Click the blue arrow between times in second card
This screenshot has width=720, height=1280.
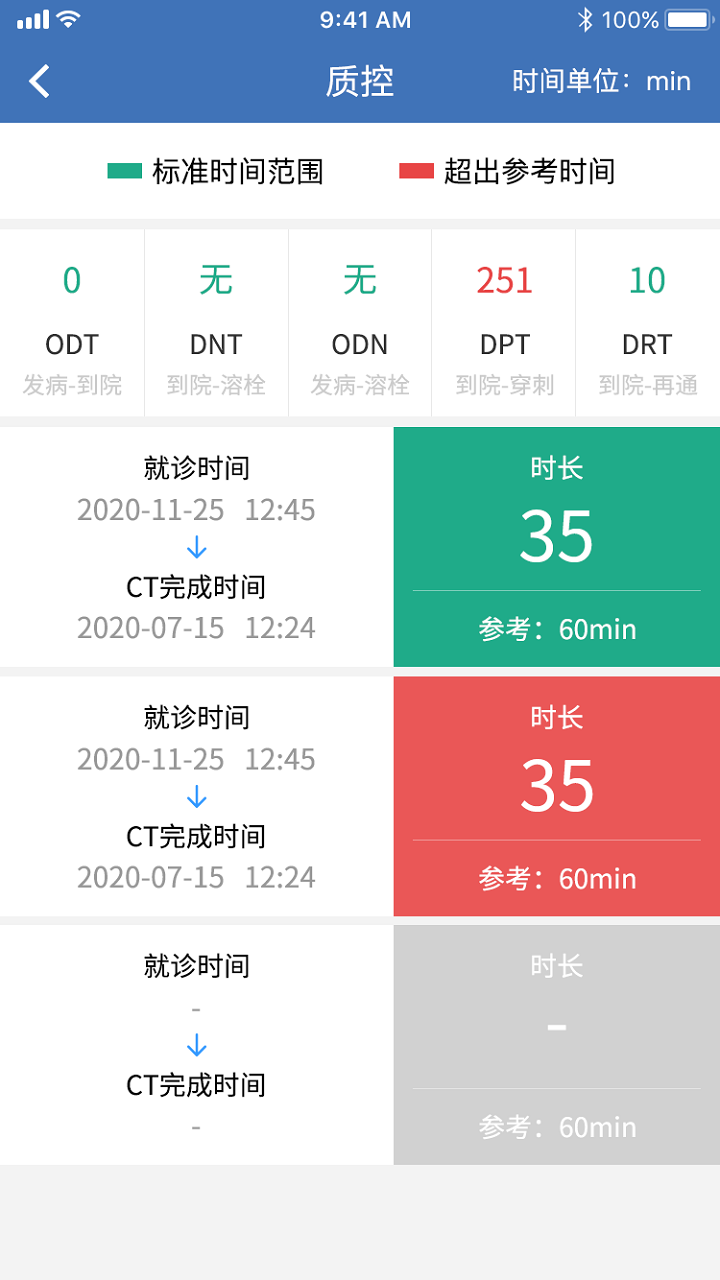tap(197, 798)
